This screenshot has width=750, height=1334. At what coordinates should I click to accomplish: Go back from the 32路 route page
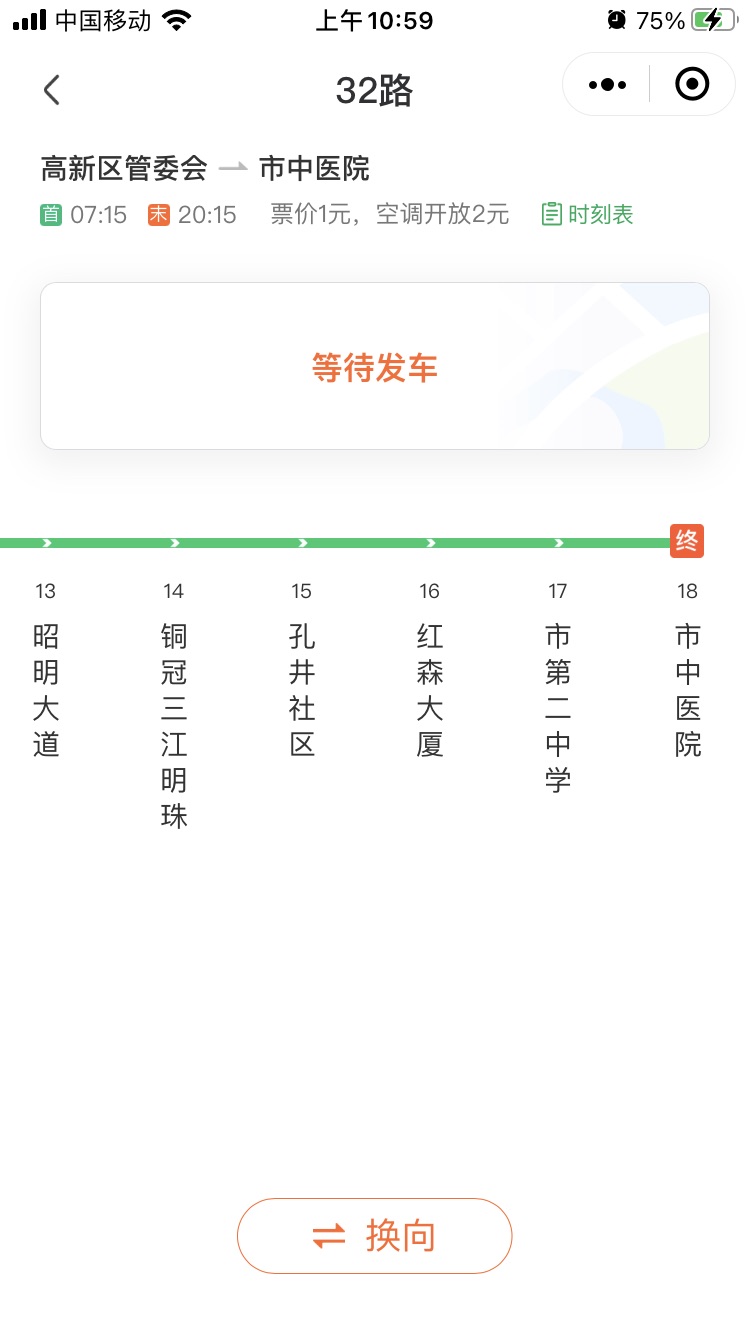pos(52,90)
